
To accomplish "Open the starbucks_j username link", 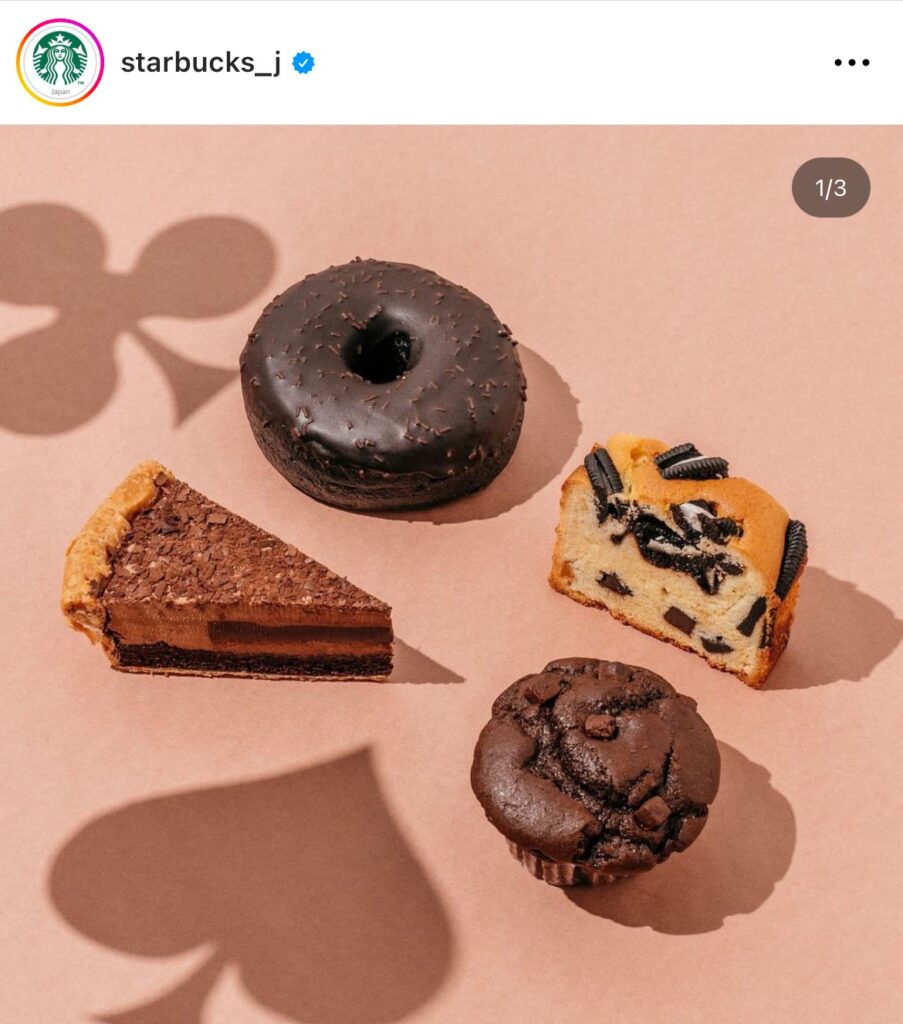I will pos(200,63).
